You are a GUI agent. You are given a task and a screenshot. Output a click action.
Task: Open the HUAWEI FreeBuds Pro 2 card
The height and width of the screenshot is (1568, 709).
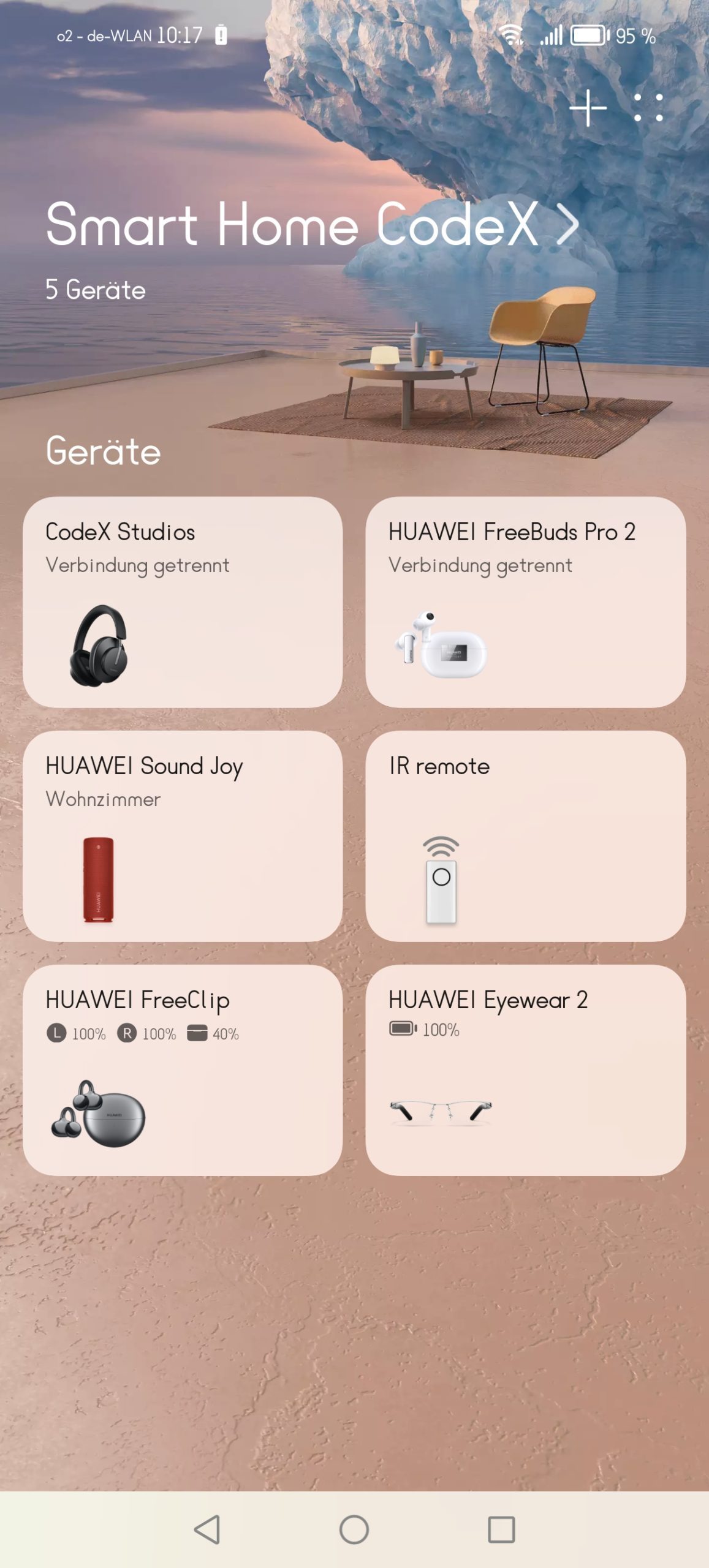click(x=526, y=602)
